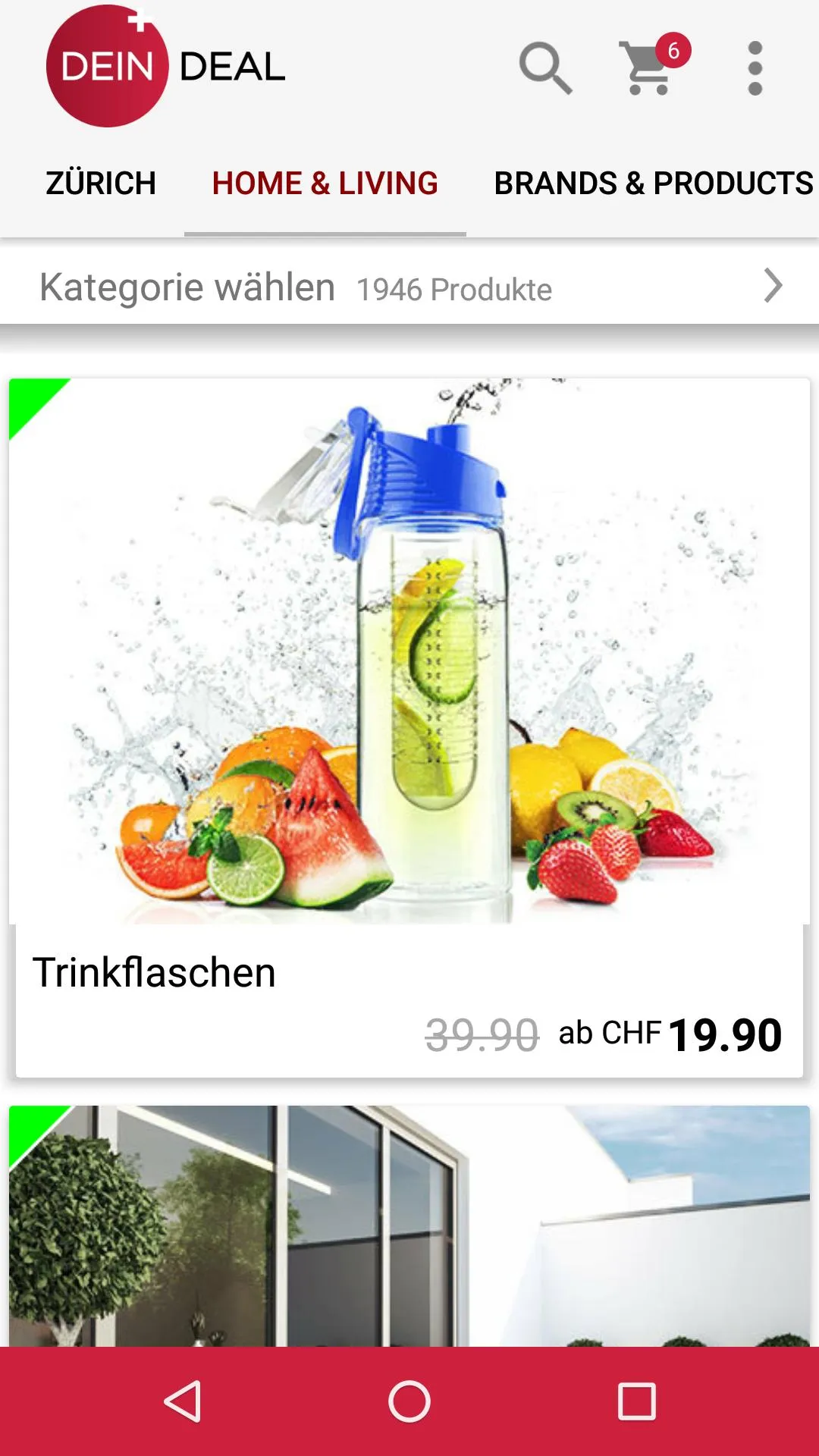Tap the system home button
819x1456 pixels.
tap(409, 1401)
